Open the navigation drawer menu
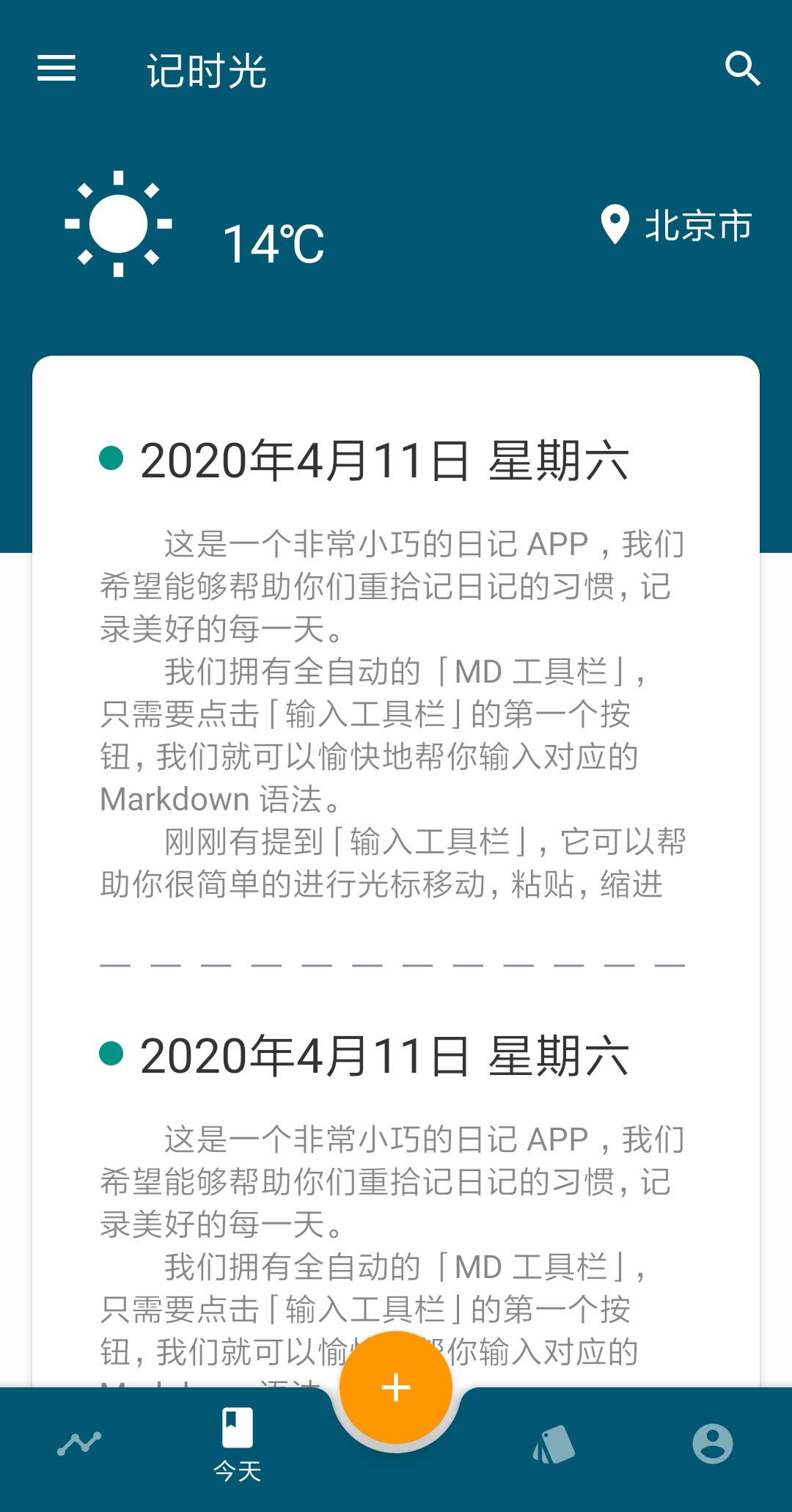This screenshot has width=792, height=1512. 57,70
